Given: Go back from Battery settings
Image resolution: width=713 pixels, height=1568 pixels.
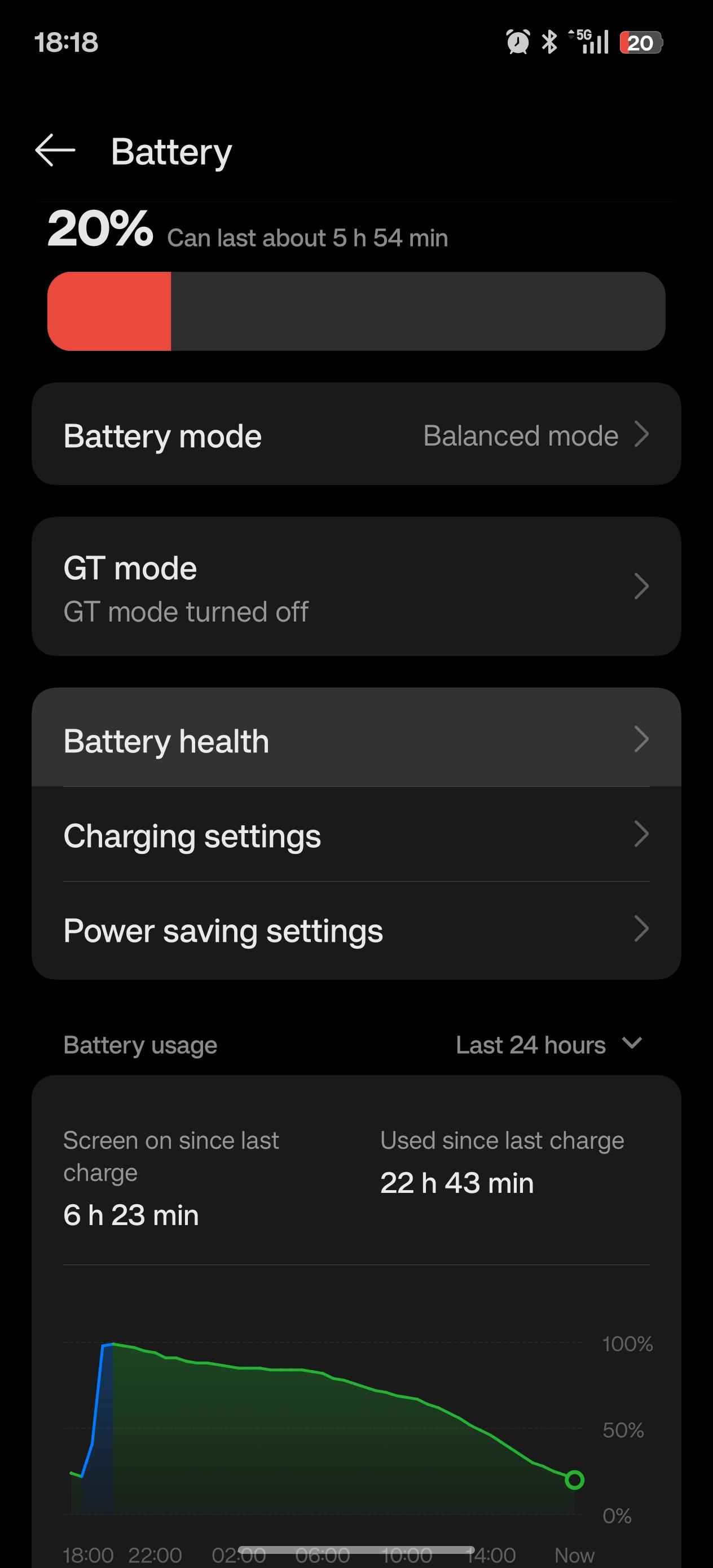Looking at the screenshot, I should pyautogui.click(x=55, y=151).
